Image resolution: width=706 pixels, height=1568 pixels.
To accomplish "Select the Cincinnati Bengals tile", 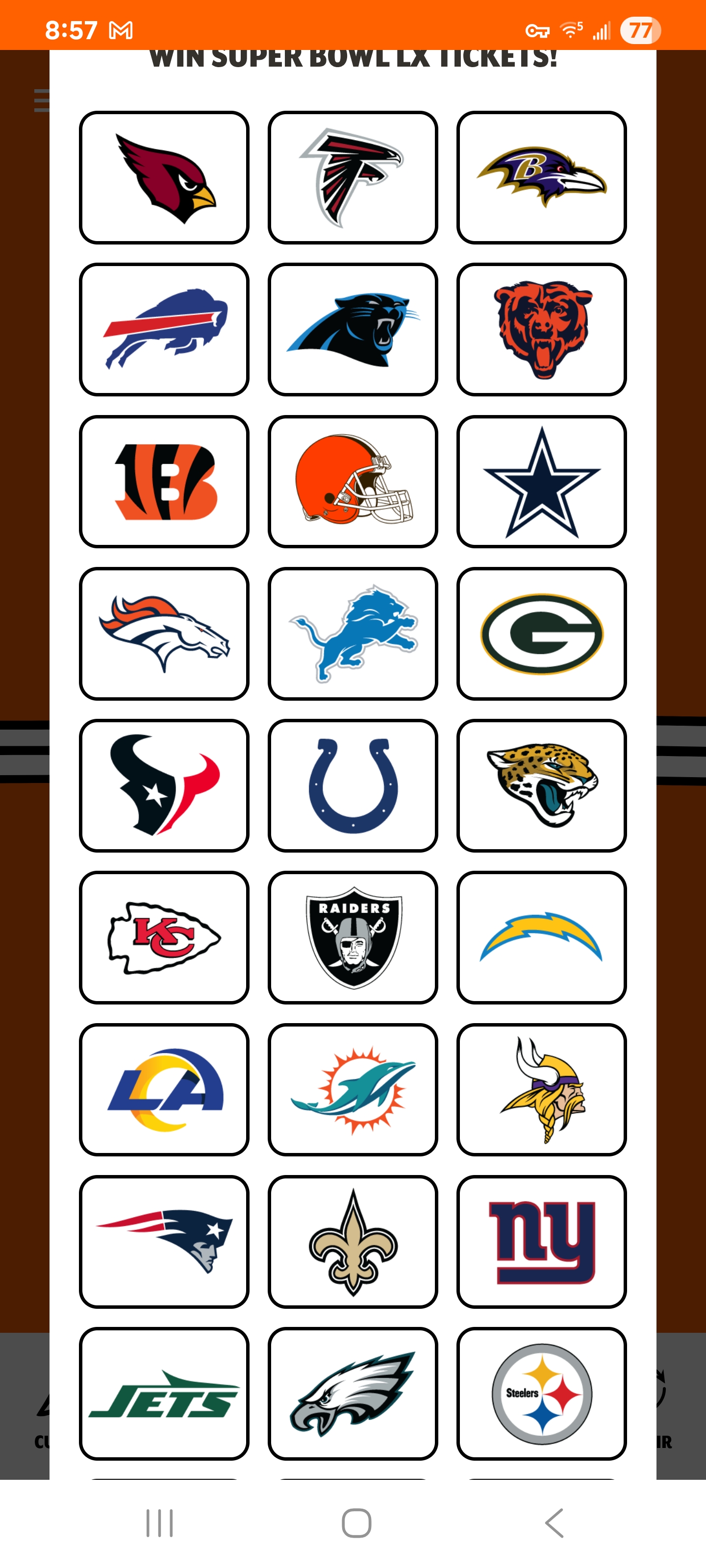I will pyautogui.click(x=164, y=482).
